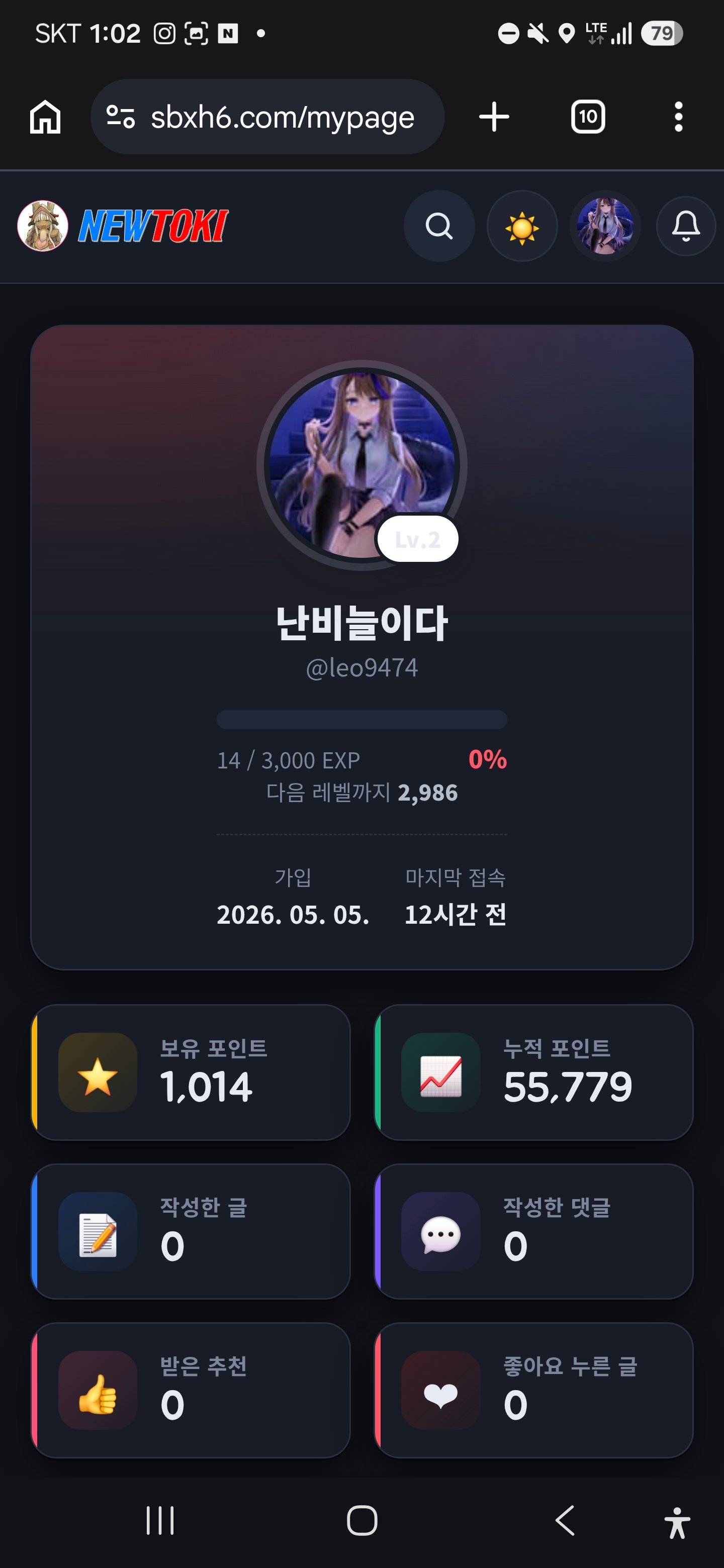Go back with the system back button
The width and height of the screenshot is (724, 1568).
pyautogui.click(x=565, y=1521)
